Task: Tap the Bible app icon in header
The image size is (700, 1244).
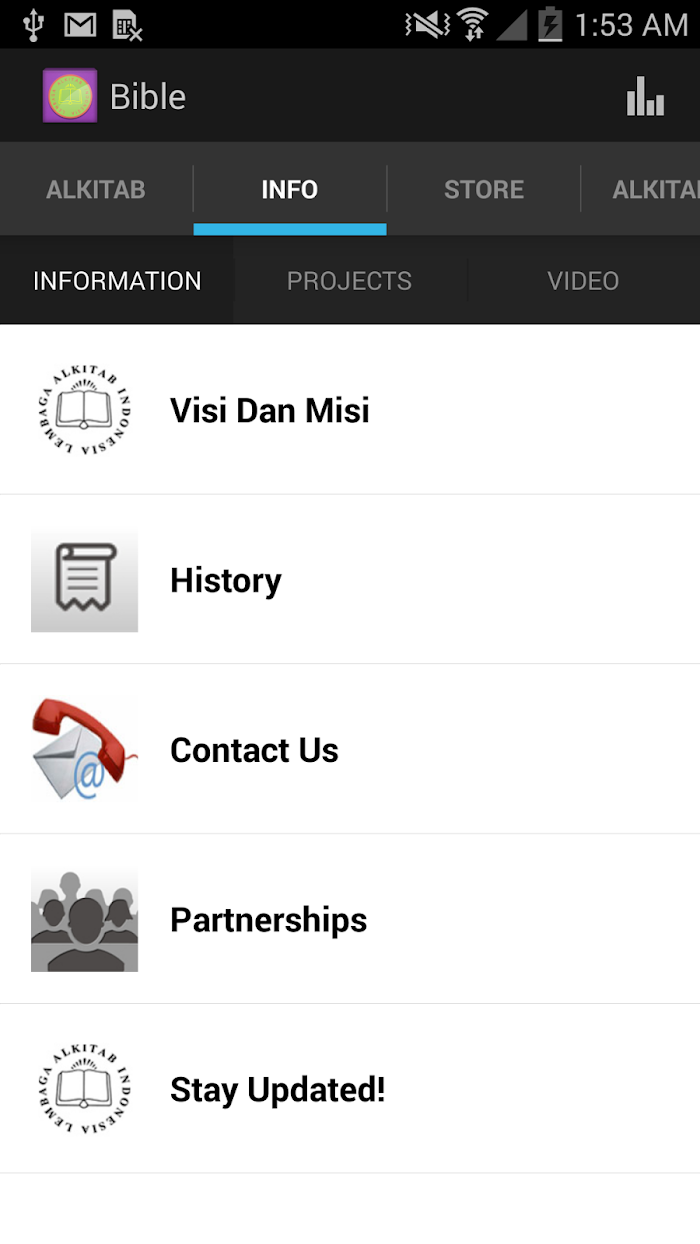Action: pyautogui.click(x=70, y=96)
